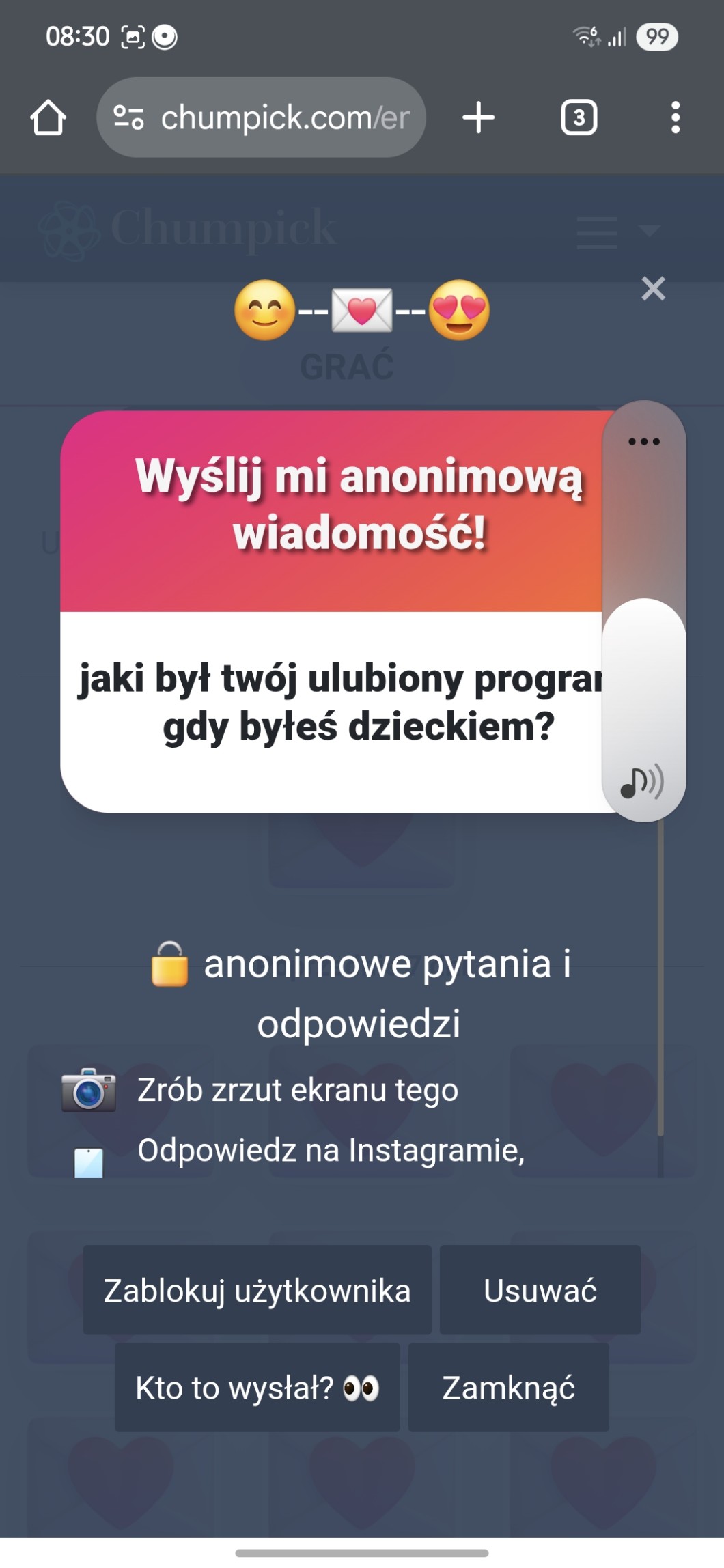
Task: Tap the sound icon on the volume panel
Action: tap(642, 782)
